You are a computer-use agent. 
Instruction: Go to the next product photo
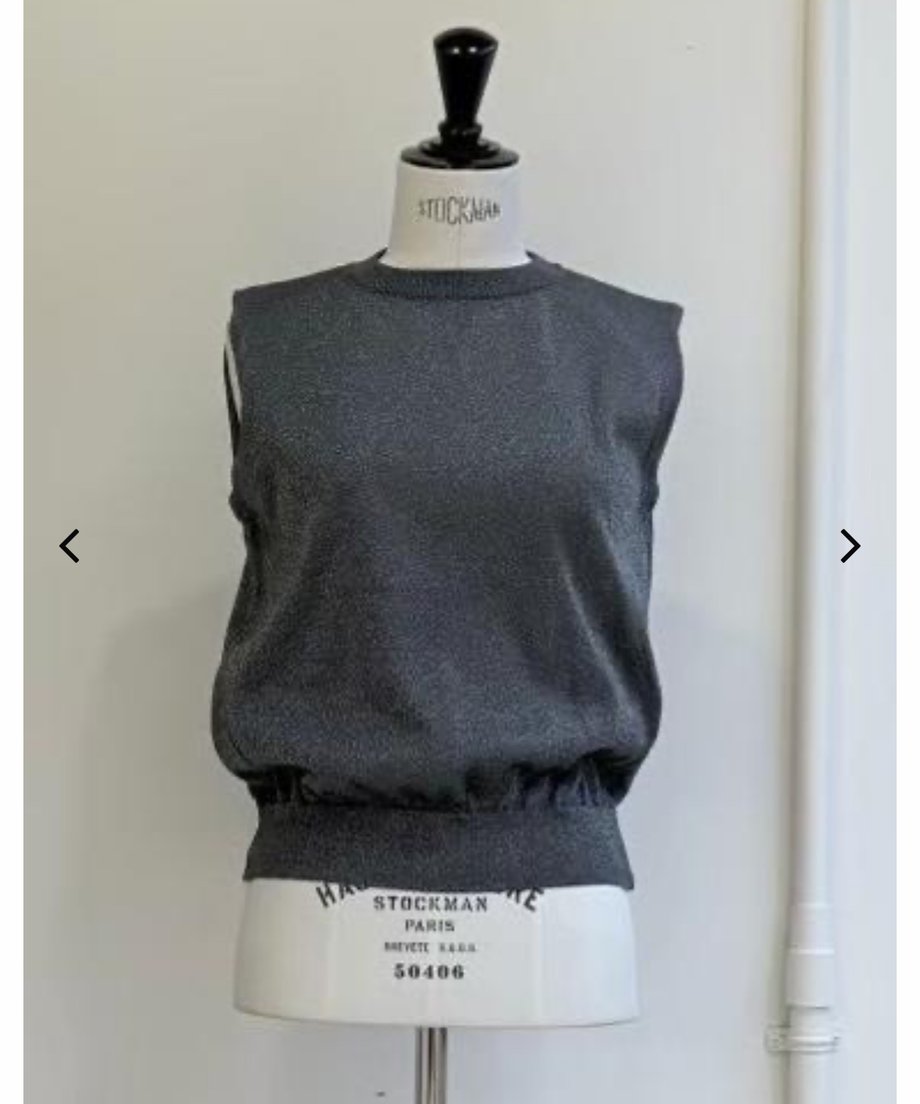tap(849, 546)
